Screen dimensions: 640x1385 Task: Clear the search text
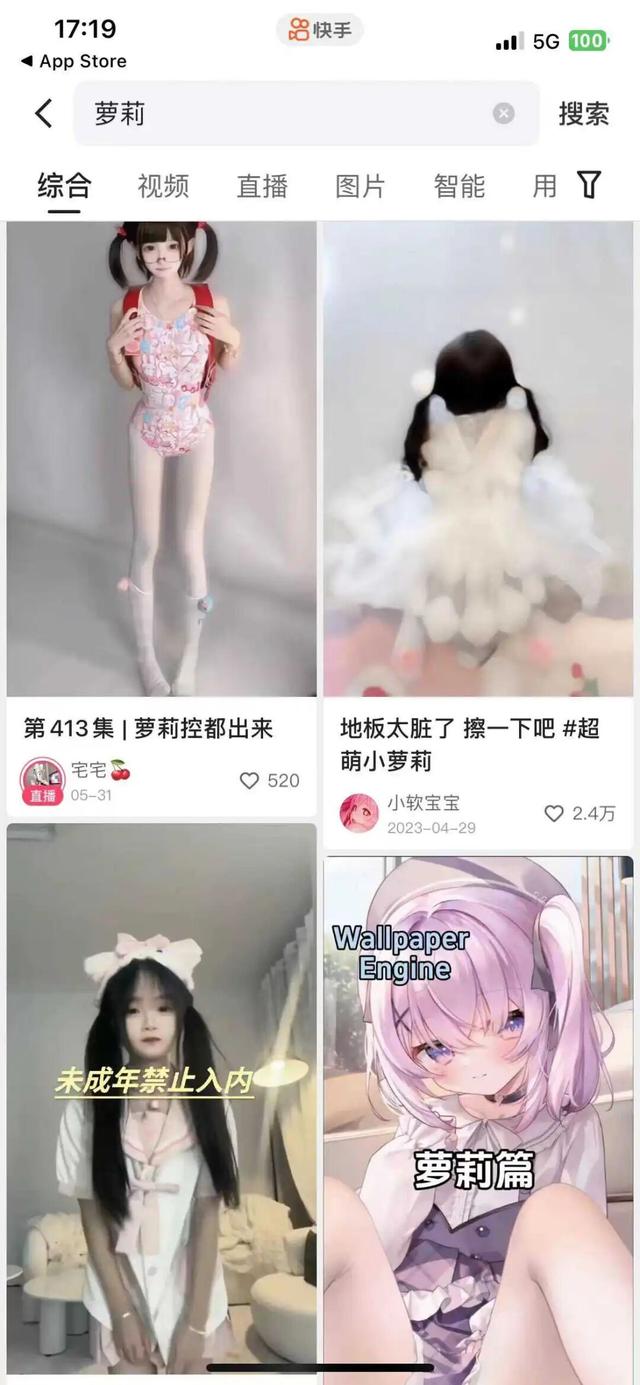coord(504,113)
